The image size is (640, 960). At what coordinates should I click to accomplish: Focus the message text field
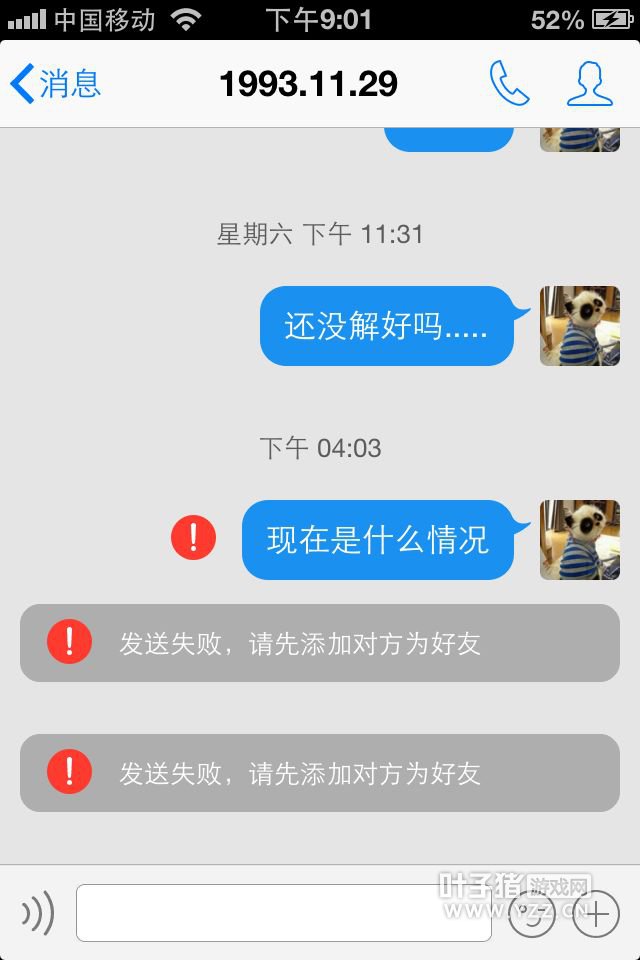click(x=283, y=913)
